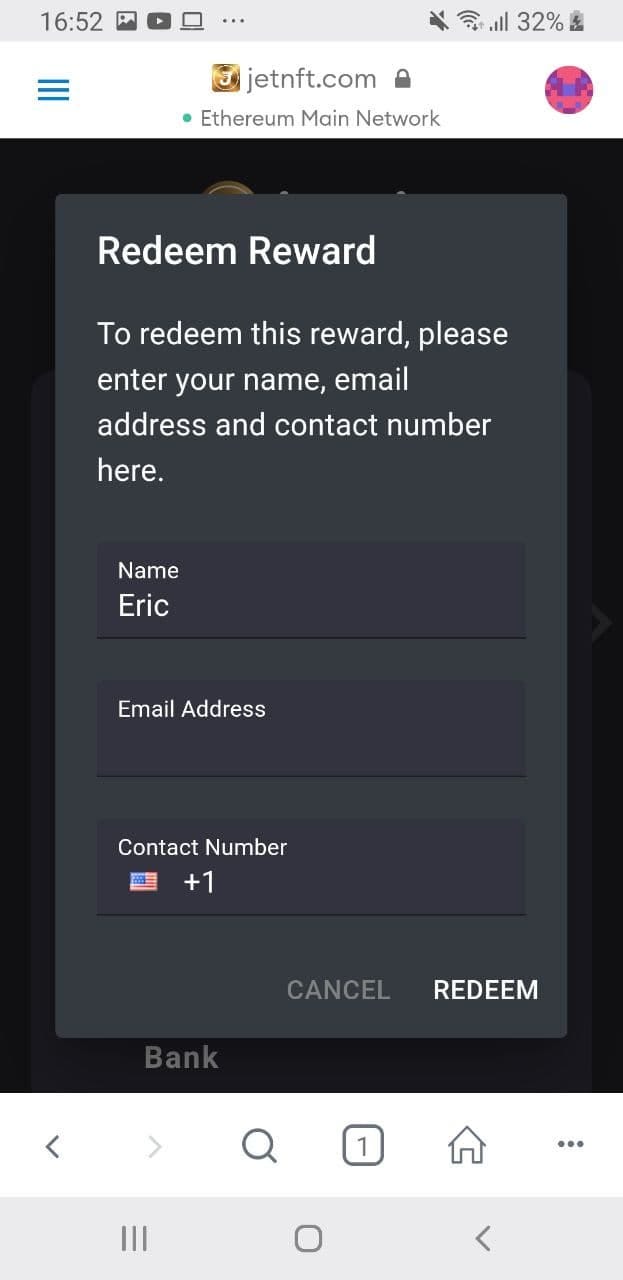Open the browser search icon
Screen dimensions: 623x1280
point(259,1146)
